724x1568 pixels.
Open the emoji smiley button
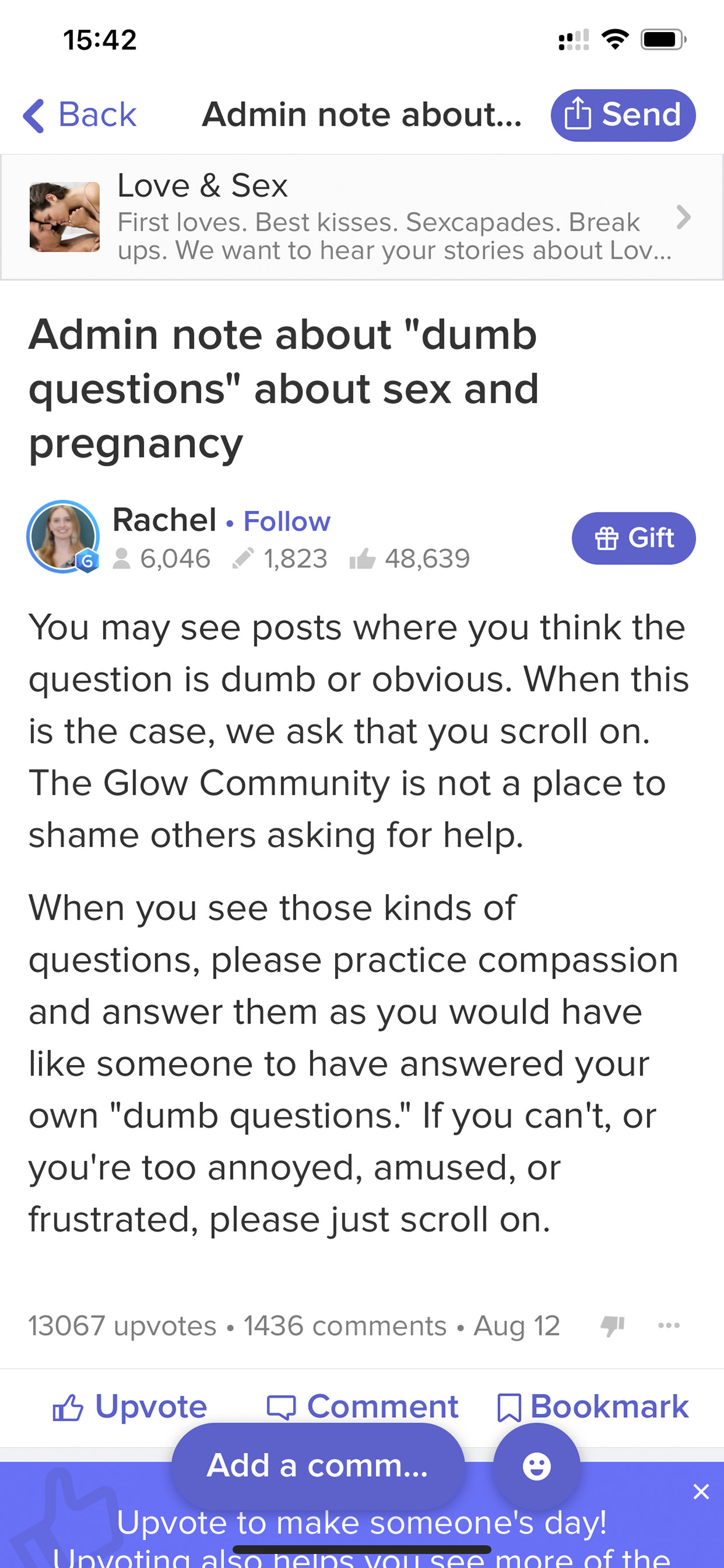coord(537,1466)
